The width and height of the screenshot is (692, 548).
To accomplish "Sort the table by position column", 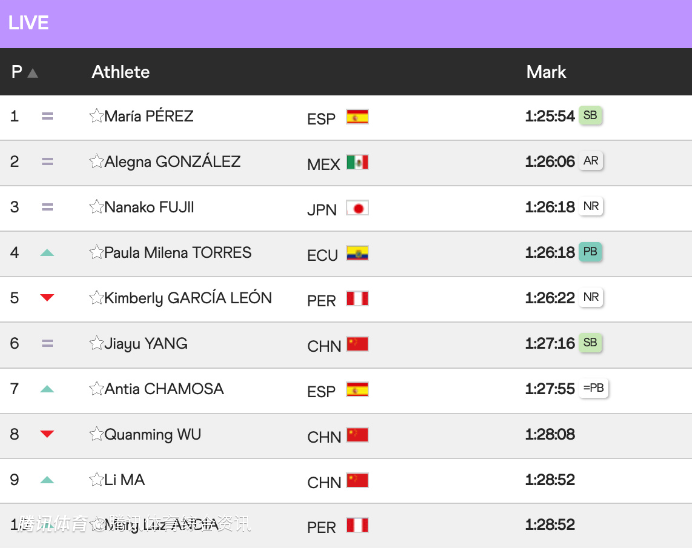I will click(x=24, y=72).
